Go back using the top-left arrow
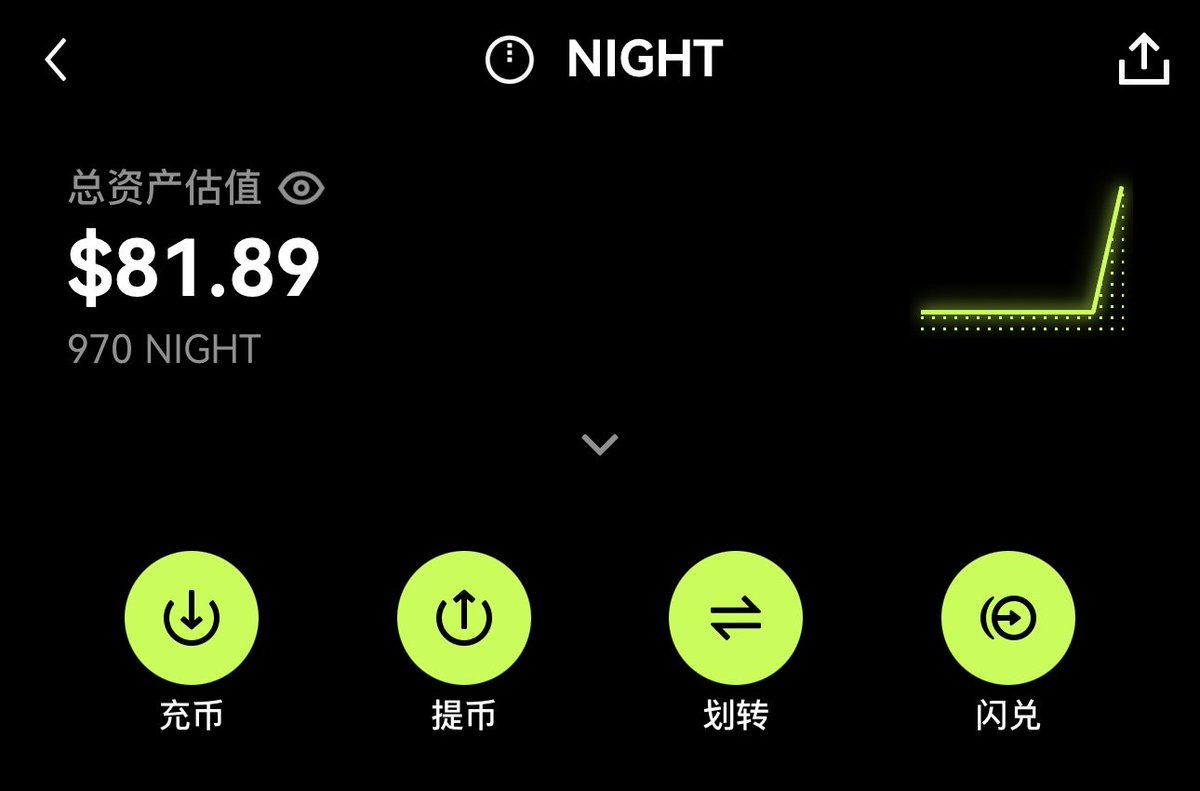Screen dimensions: 1200x791 point(56,61)
